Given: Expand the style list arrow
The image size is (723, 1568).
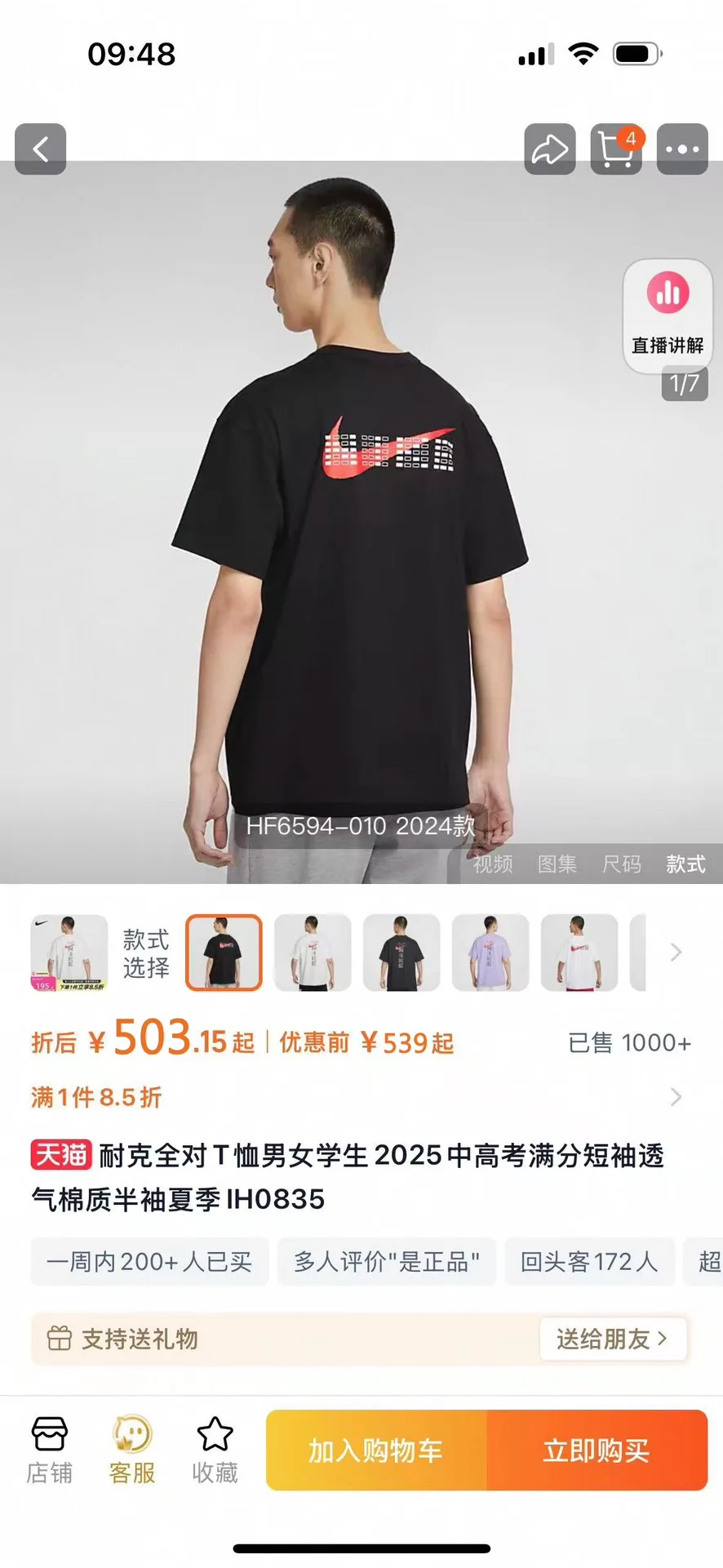Looking at the screenshot, I should click(676, 953).
